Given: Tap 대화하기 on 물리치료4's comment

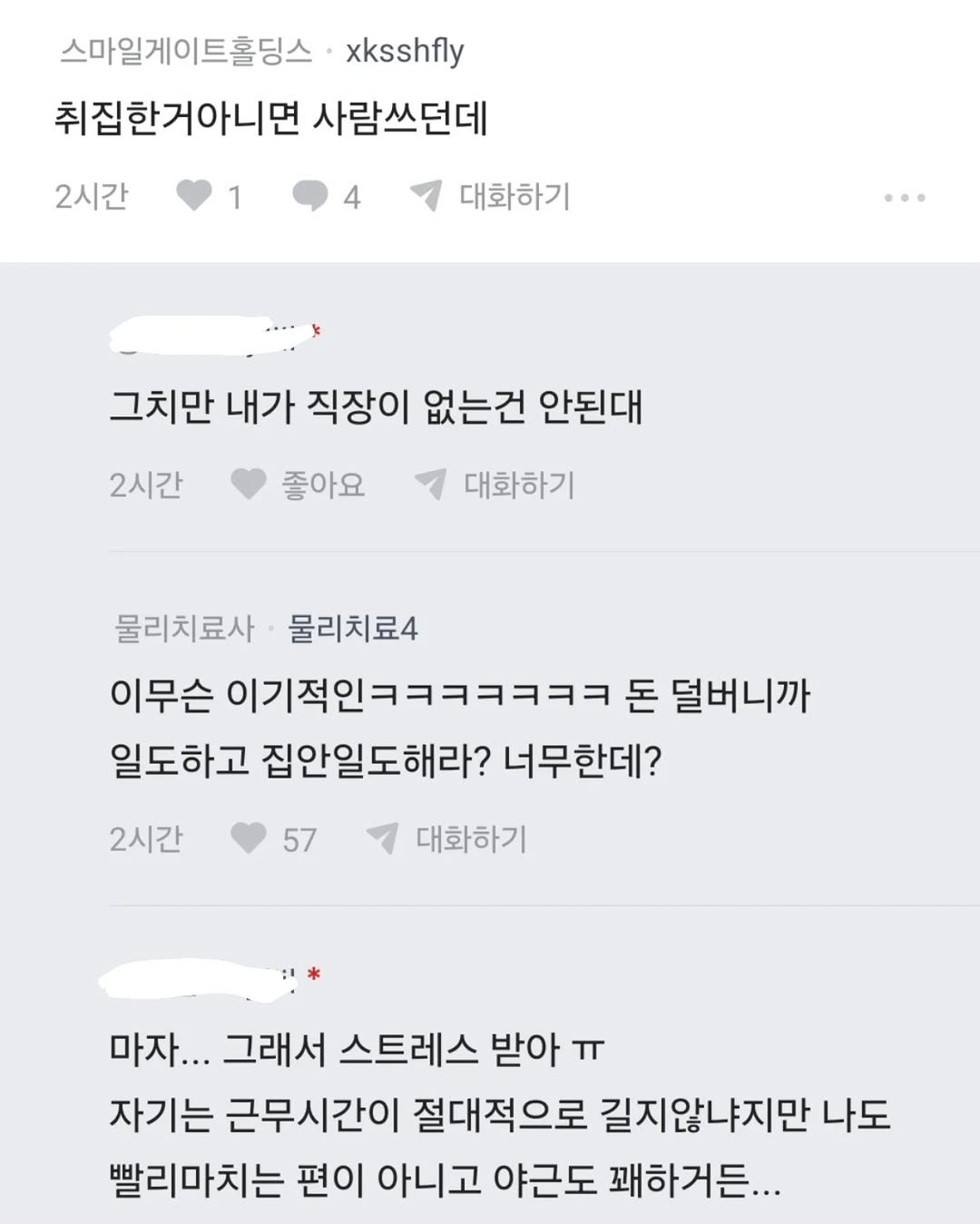Looking at the screenshot, I should click(x=472, y=839).
